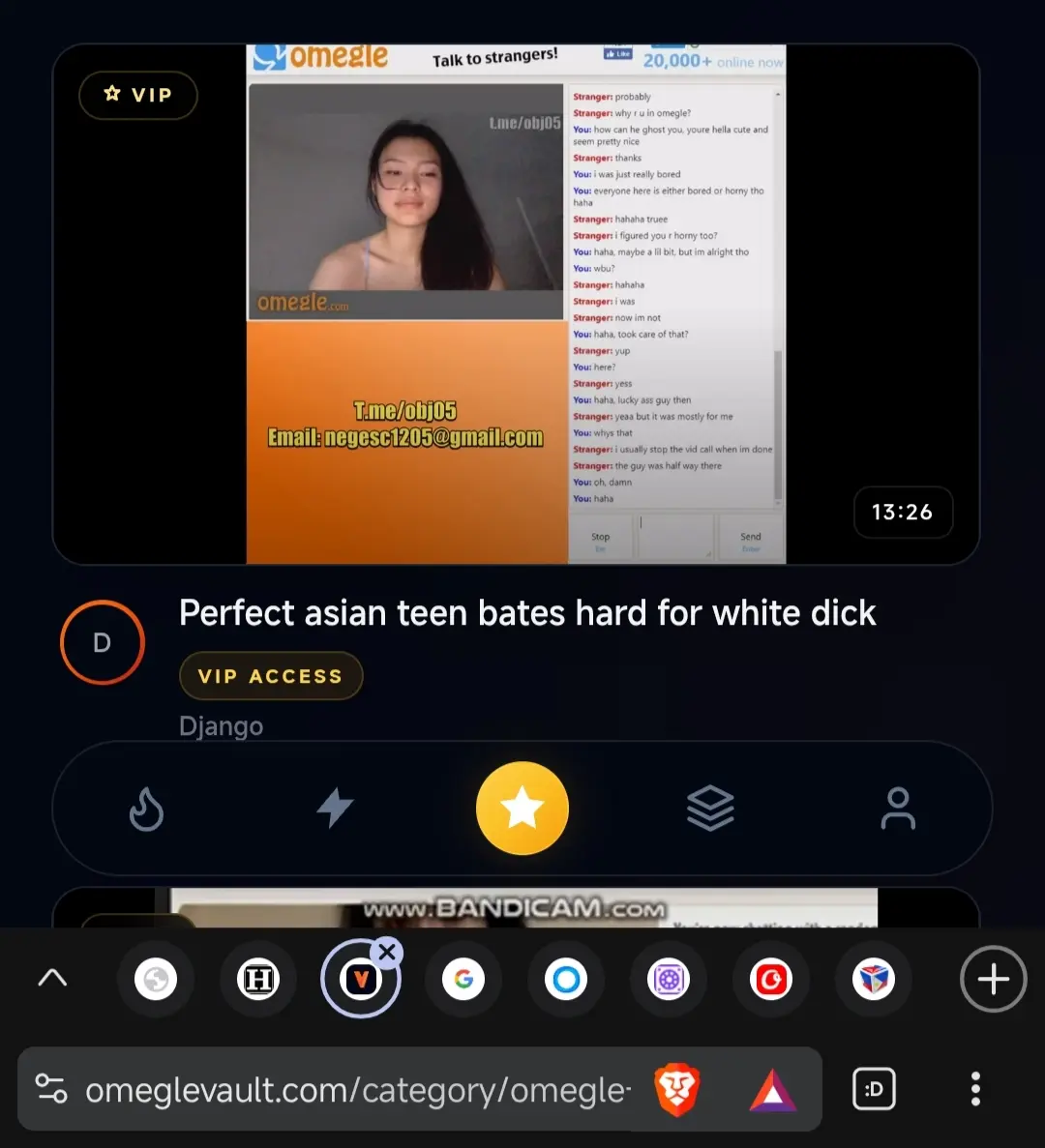Open the browser overflow menu
The width and height of the screenshot is (1045, 1148).
point(975,1089)
